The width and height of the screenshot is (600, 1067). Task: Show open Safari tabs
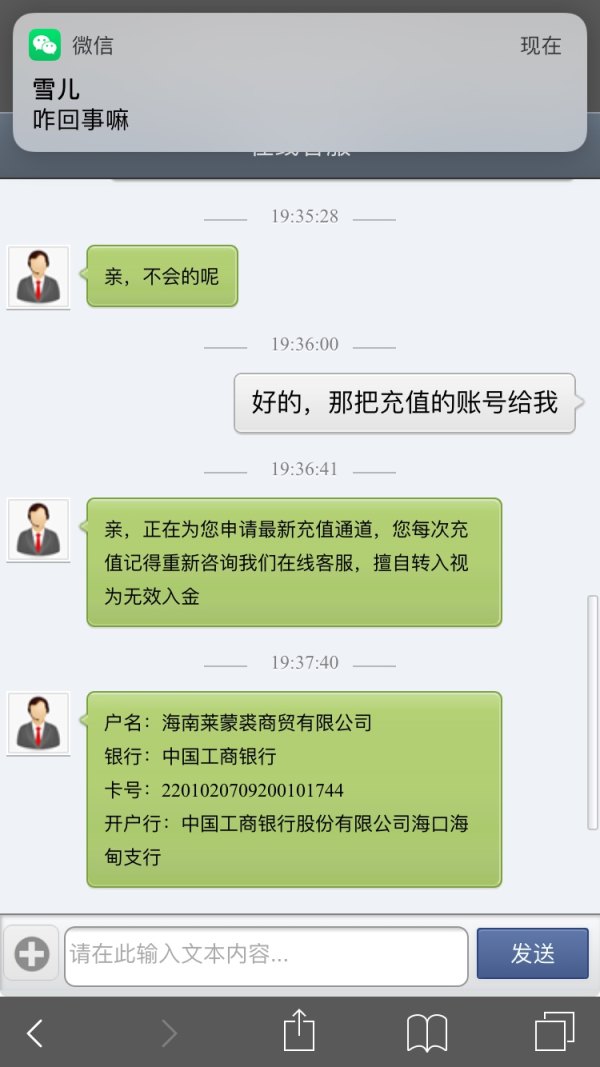554,1032
